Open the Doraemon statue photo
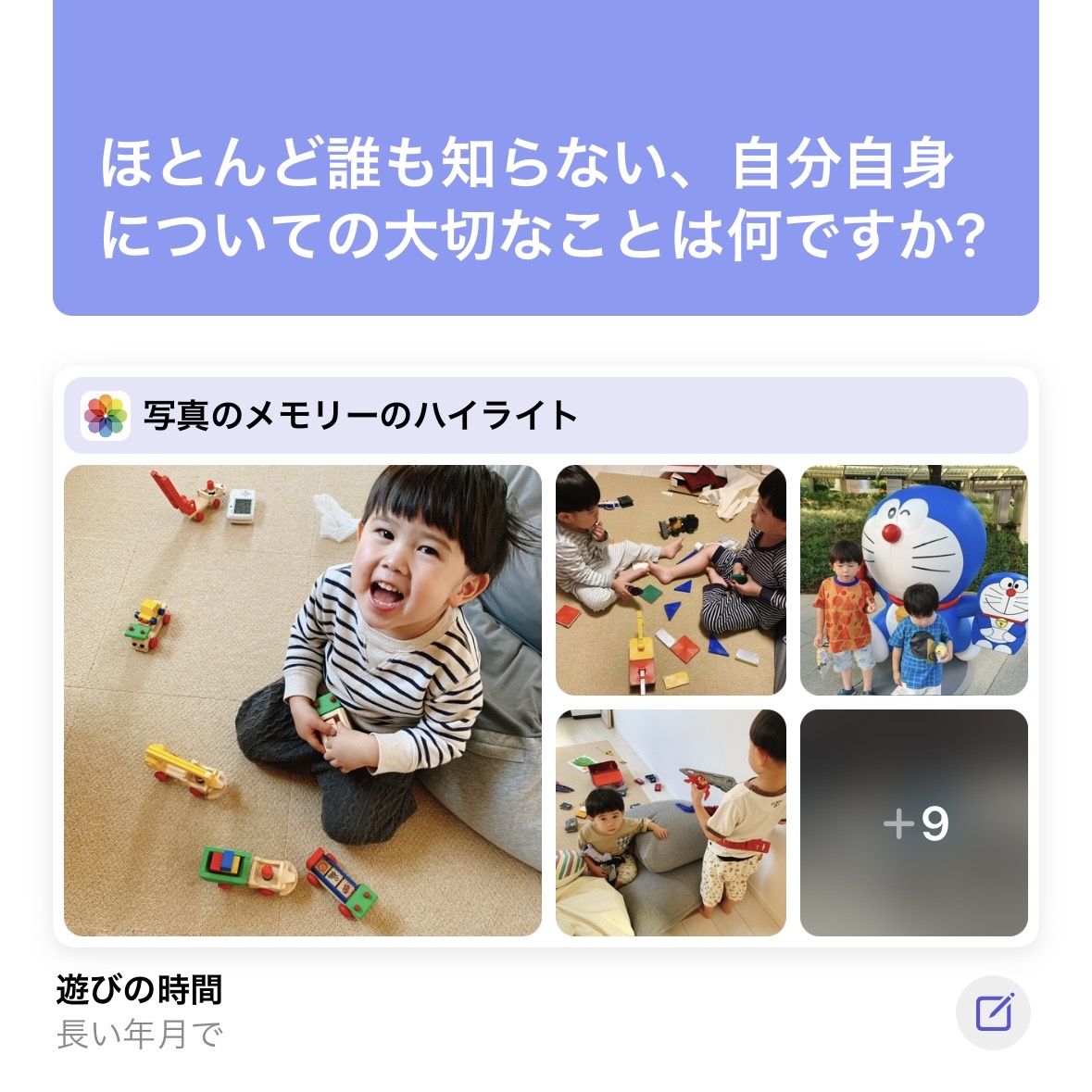The width and height of the screenshot is (1092, 1092). [913, 580]
